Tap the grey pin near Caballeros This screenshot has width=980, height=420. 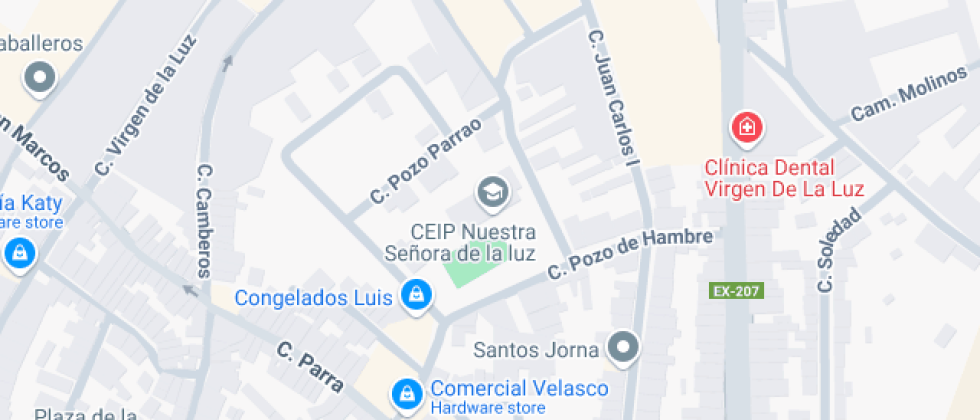(x=41, y=78)
